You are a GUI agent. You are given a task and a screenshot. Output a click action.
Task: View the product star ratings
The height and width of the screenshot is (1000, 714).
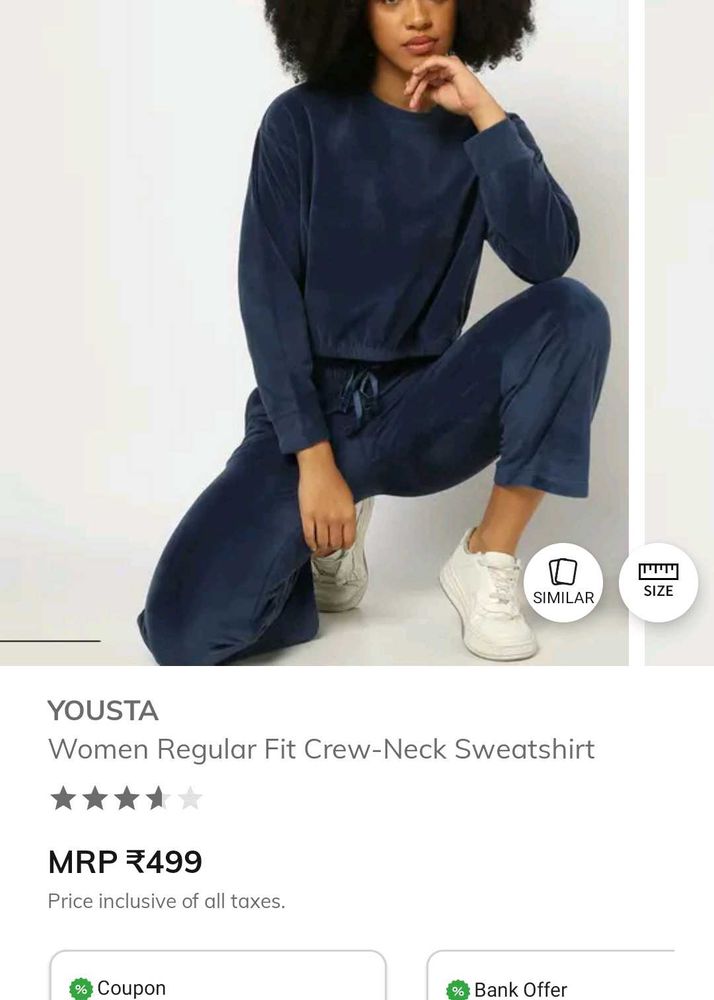tap(126, 798)
